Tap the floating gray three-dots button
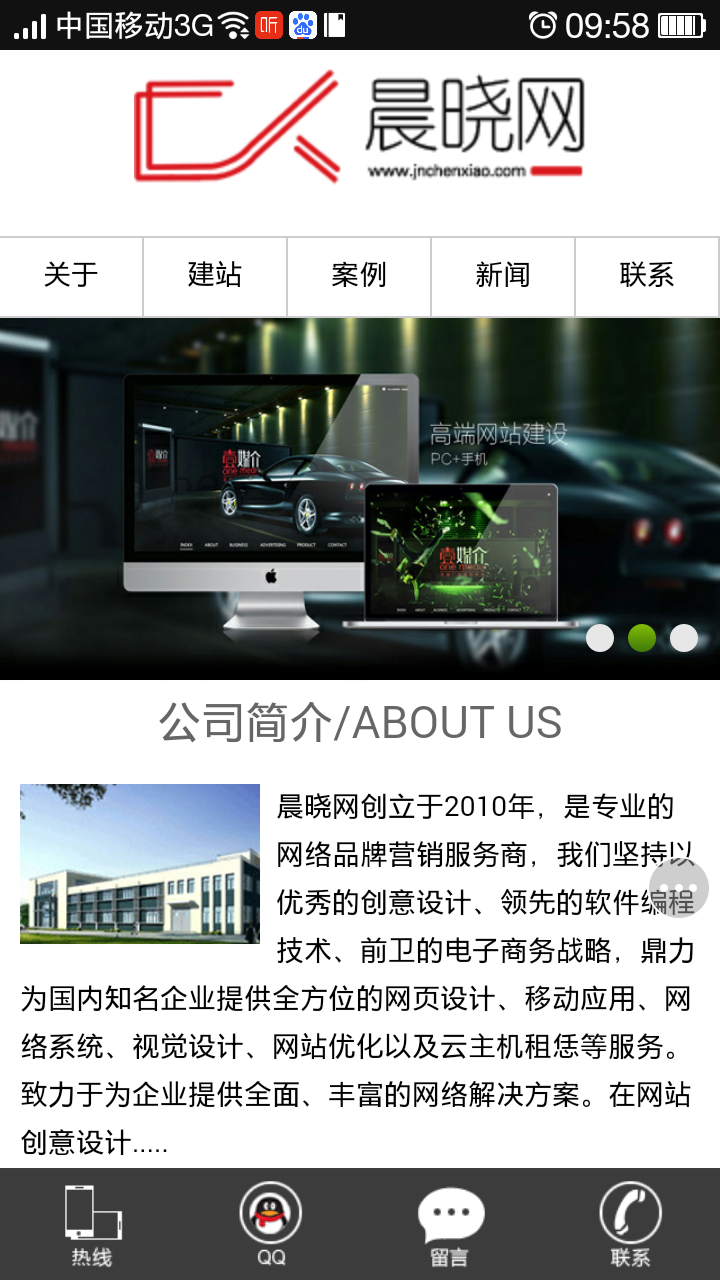The width and height of the screenshot is (720, 1280). [x=679, y=886]
